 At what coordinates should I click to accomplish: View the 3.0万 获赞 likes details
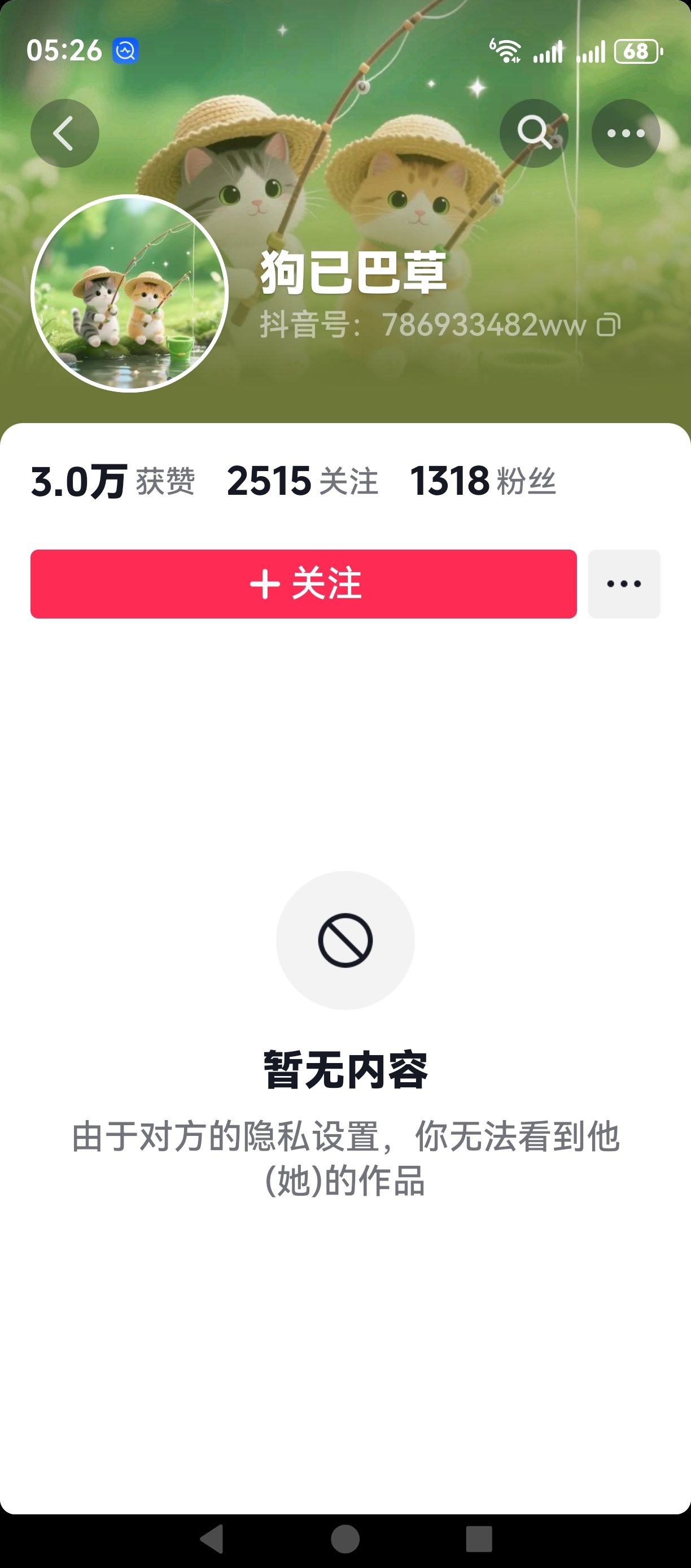pos(112,481)
